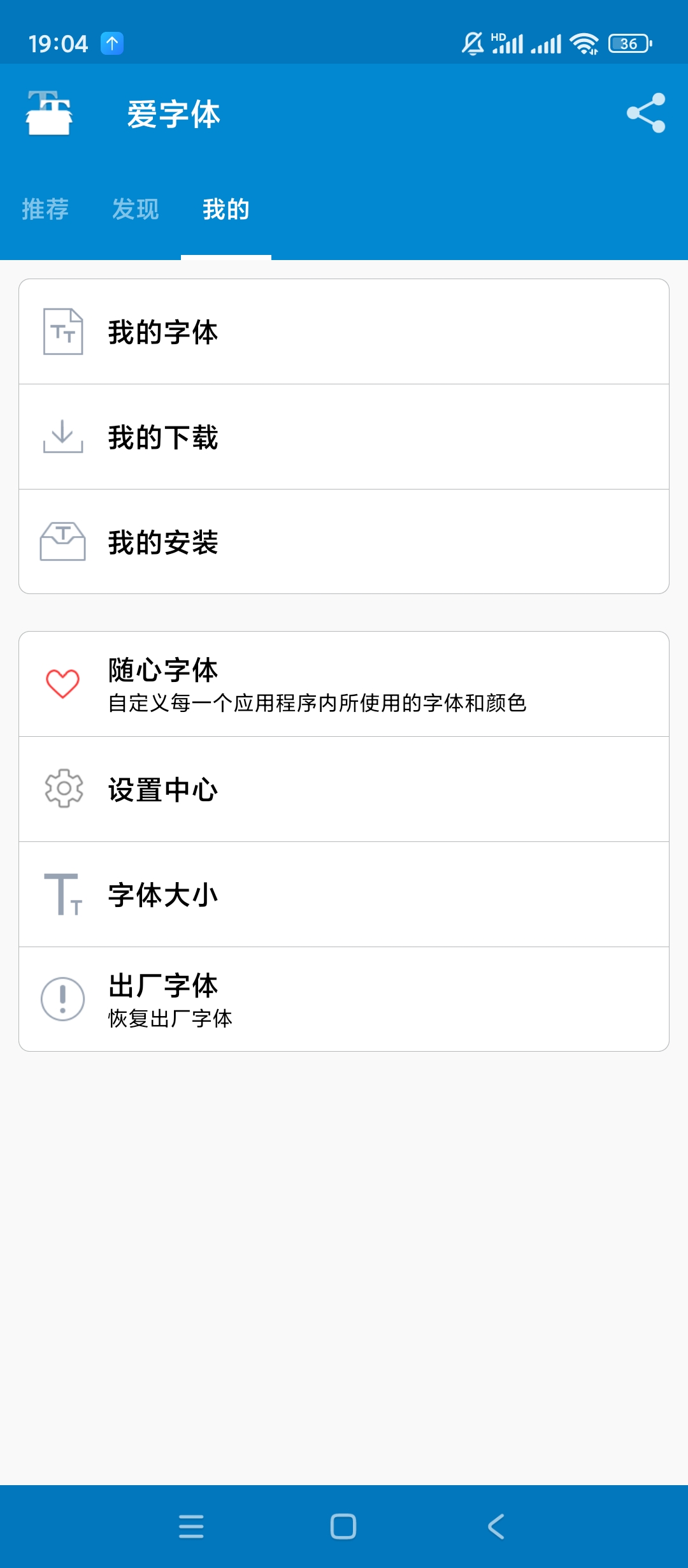Go to 设置中心
The image size is (688, 1568).
344,789
